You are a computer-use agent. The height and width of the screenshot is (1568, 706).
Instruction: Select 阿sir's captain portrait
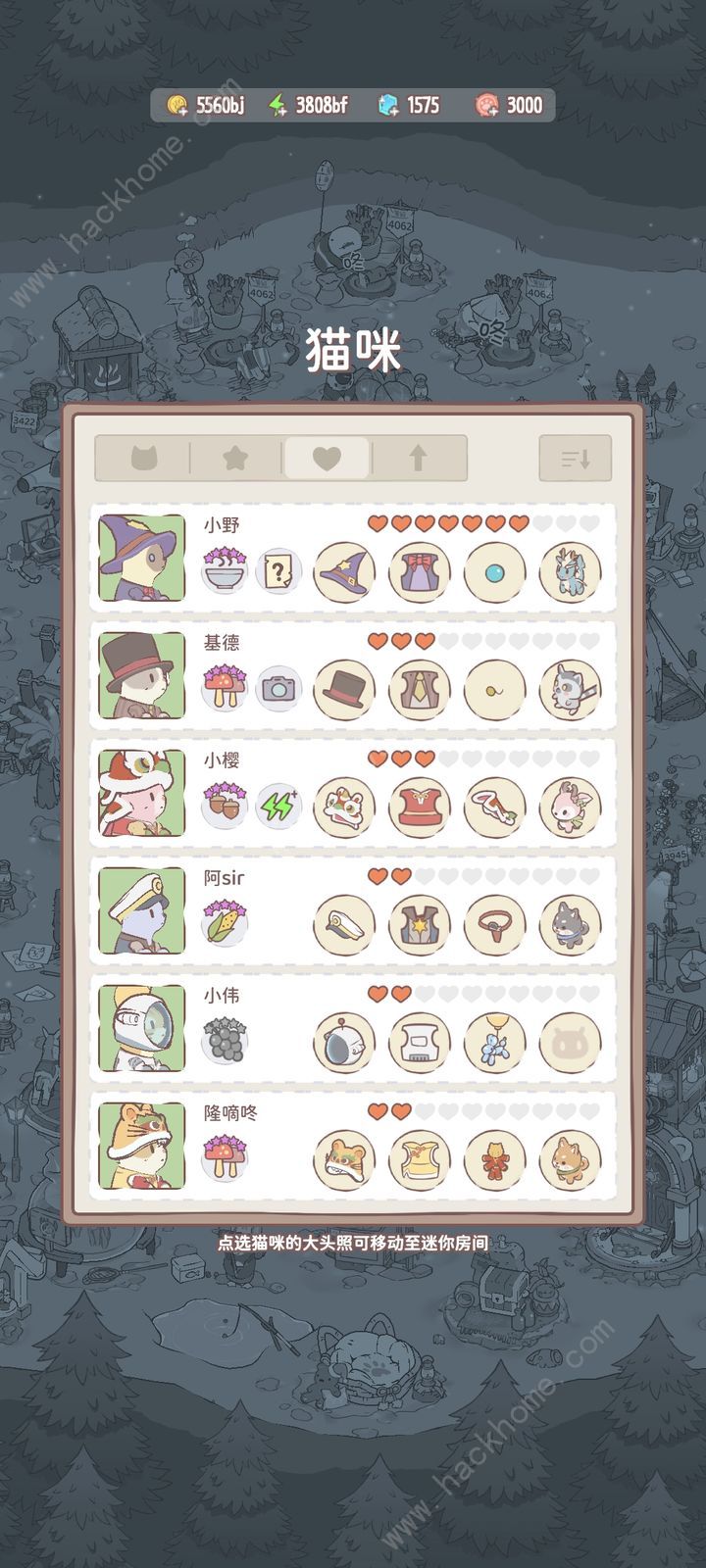point(142,911)
